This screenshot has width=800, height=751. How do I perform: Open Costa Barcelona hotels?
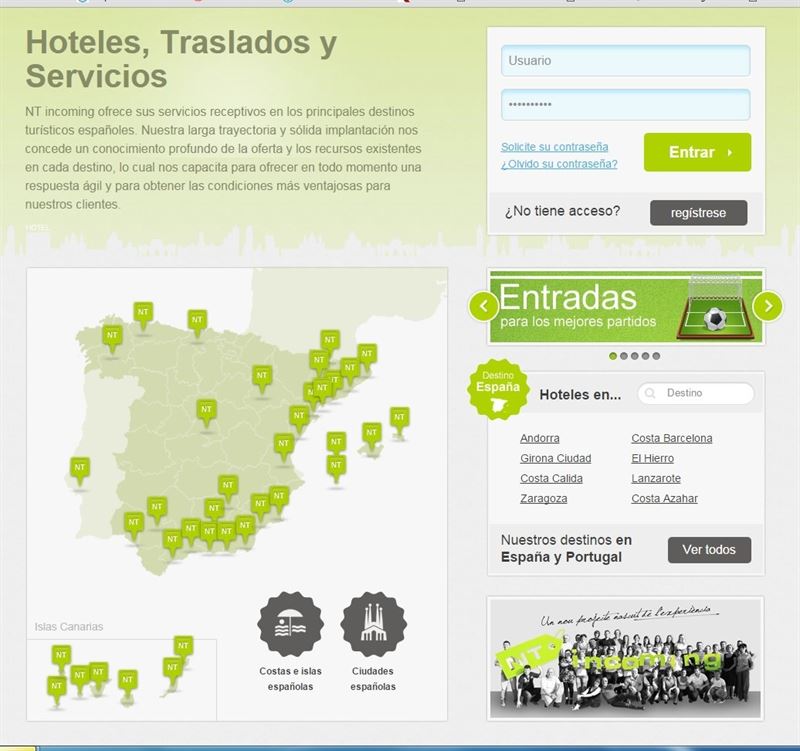(672, 438)
